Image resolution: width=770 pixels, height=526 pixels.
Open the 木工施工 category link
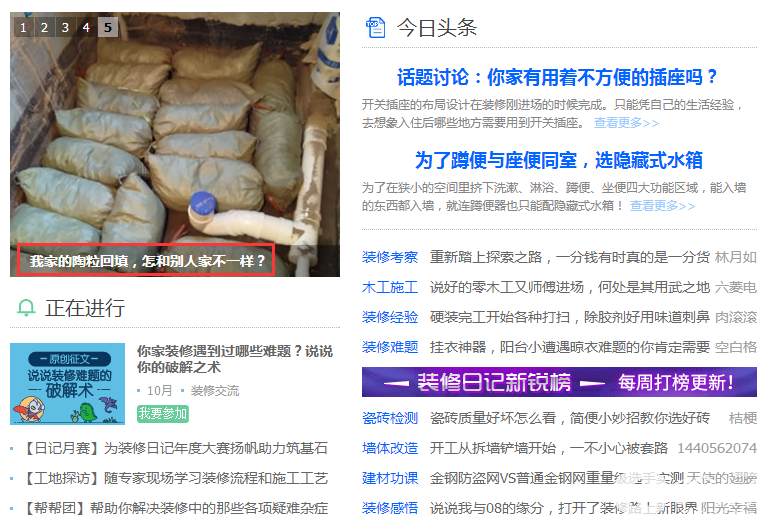tap(390, 287)
